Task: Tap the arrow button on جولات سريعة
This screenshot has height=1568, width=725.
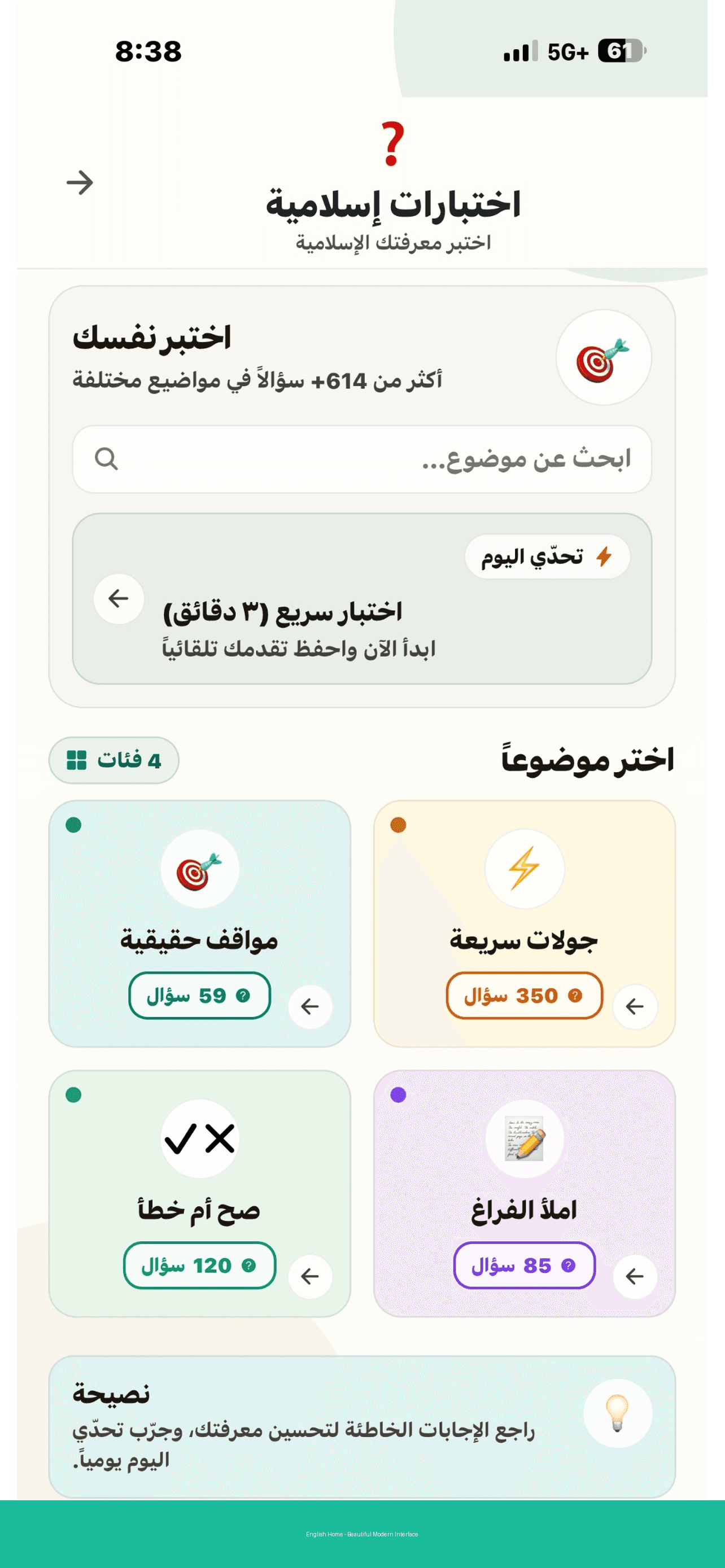Action: (635, 1007)
